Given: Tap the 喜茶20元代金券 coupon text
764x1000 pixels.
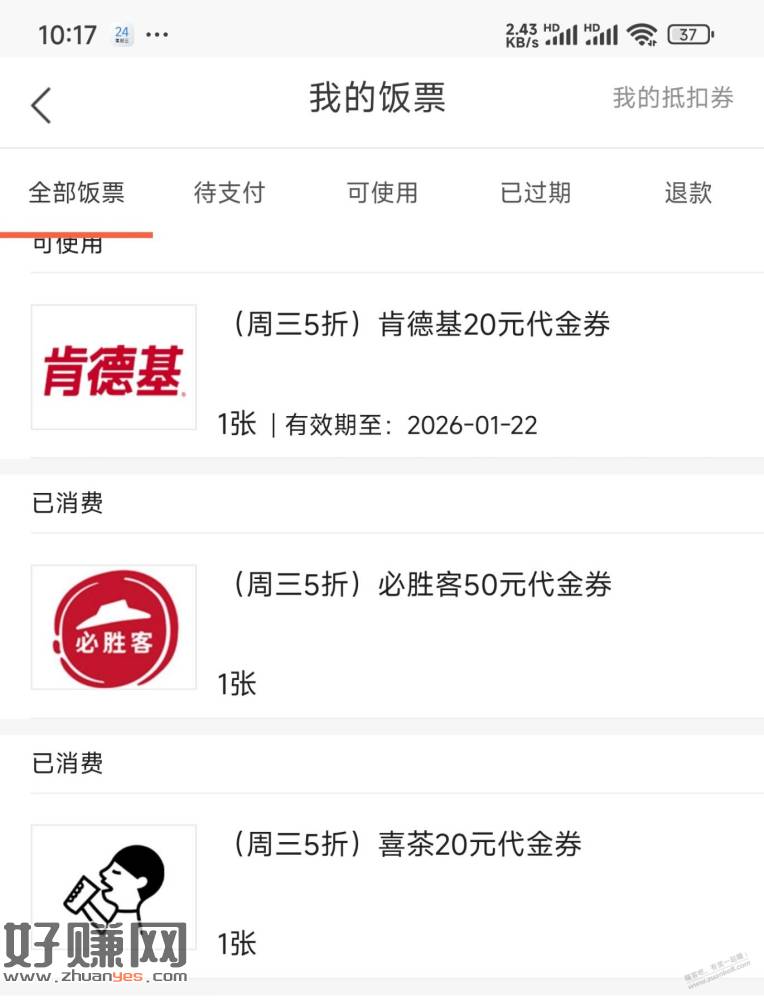Looking at the screenshot, I should [x=406, y=844].
